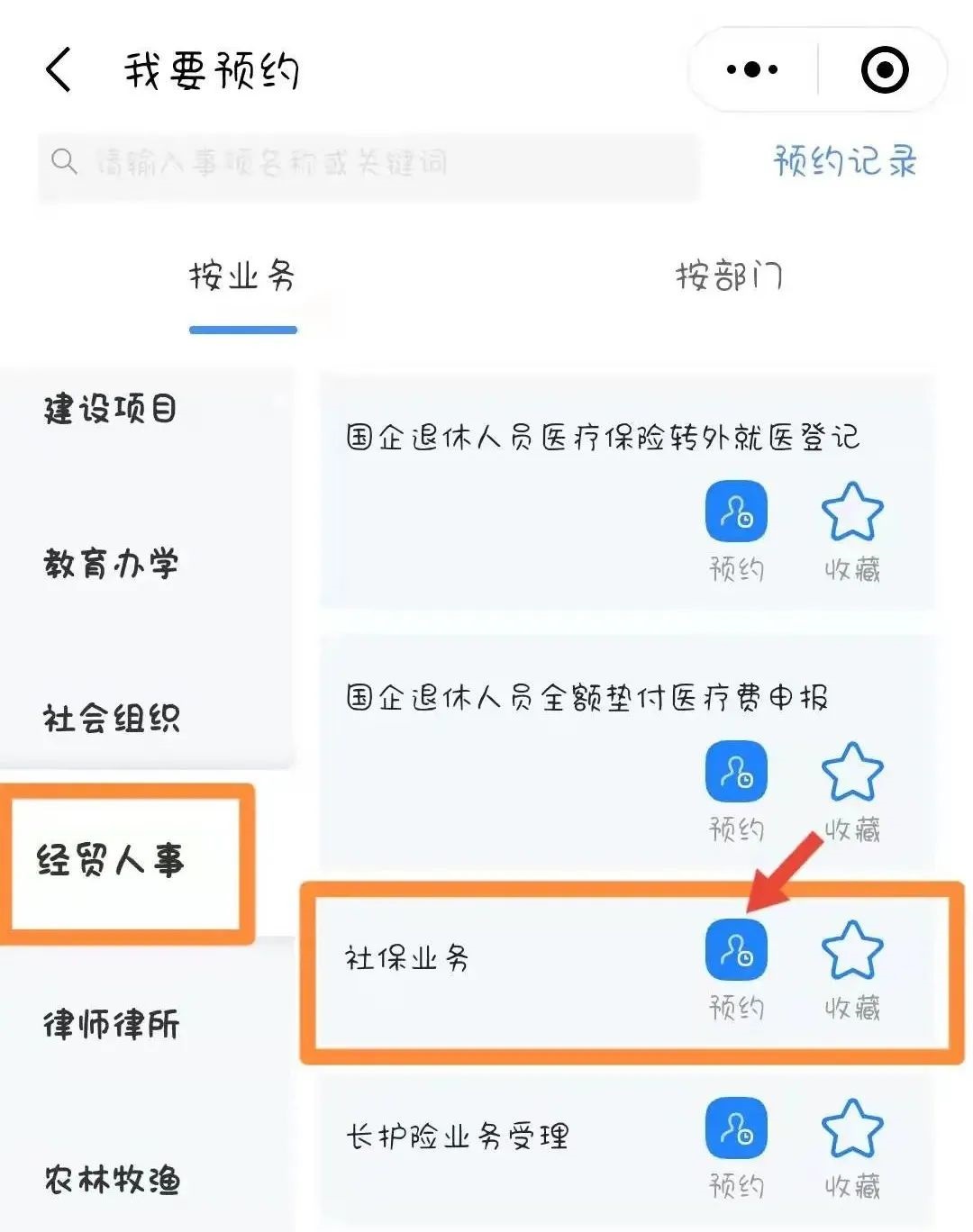973x1232 pixels.
Task: Open 预约记录
Action: [x=844, y=162]
